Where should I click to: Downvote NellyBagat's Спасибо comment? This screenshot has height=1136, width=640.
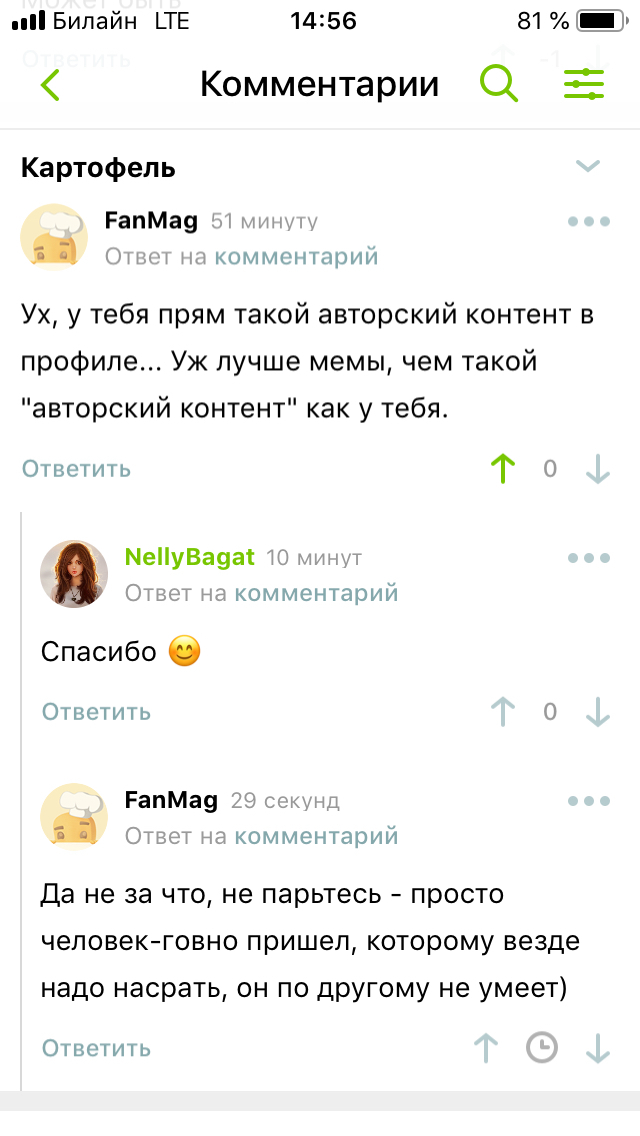tap(597, 711)
